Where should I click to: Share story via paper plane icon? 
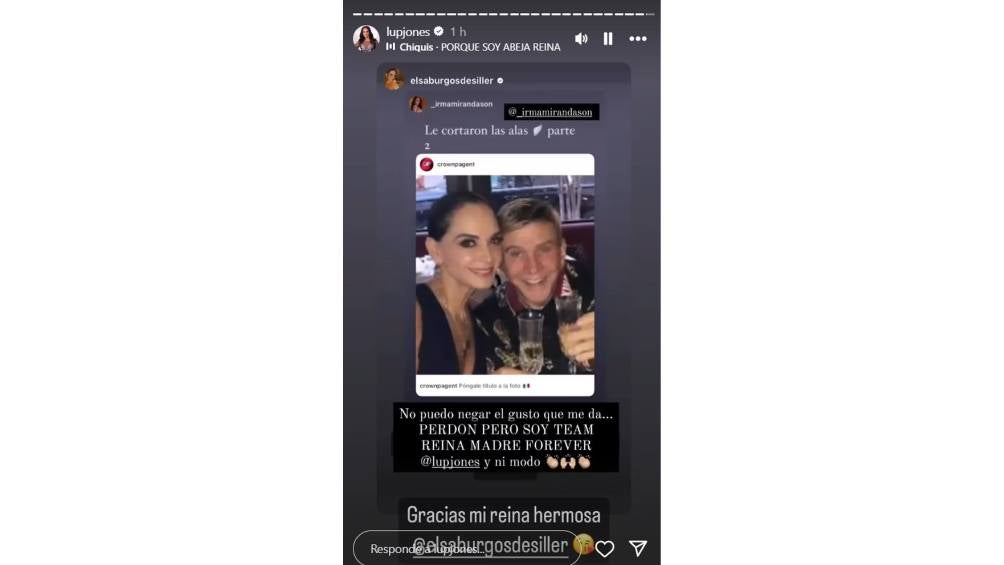pyautogui.click(x=638, y=548)
